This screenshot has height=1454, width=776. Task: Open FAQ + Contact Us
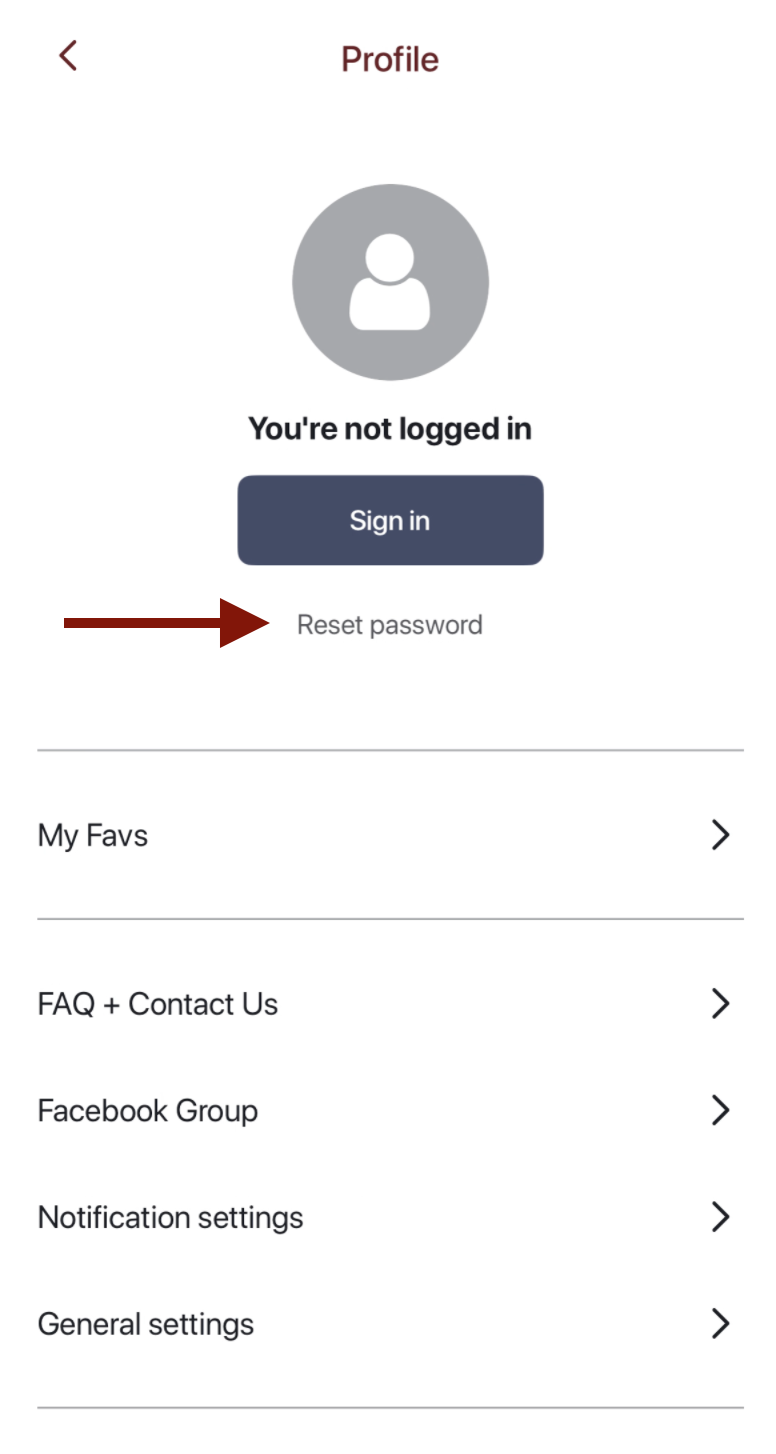coord(388,1004)
